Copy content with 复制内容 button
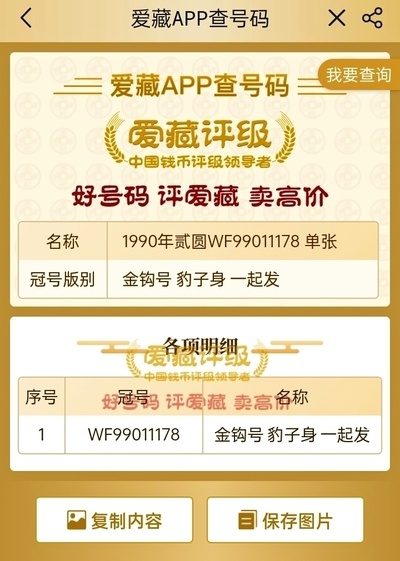Screen dimensions: 400x561 coord(114,520)
